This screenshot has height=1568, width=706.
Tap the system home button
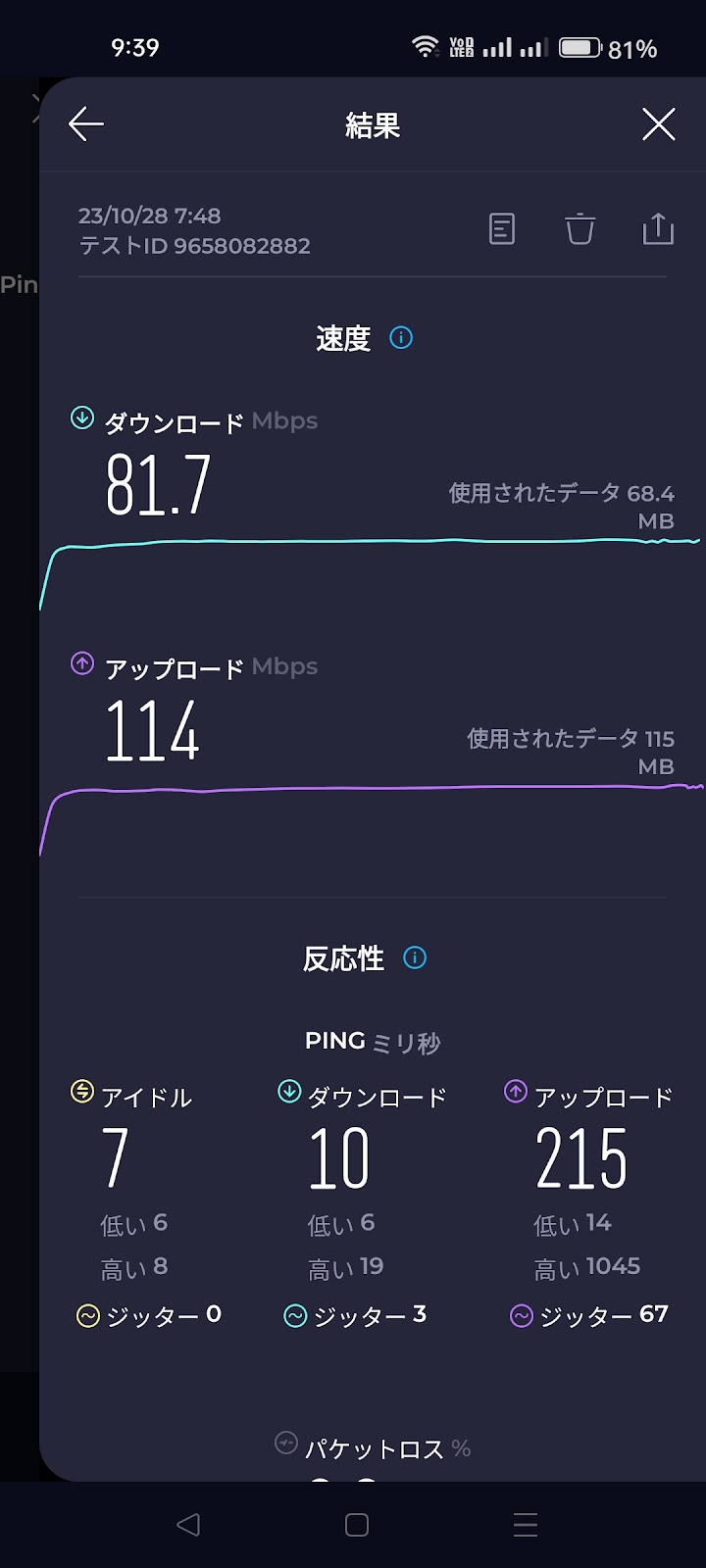(357, 1524)
